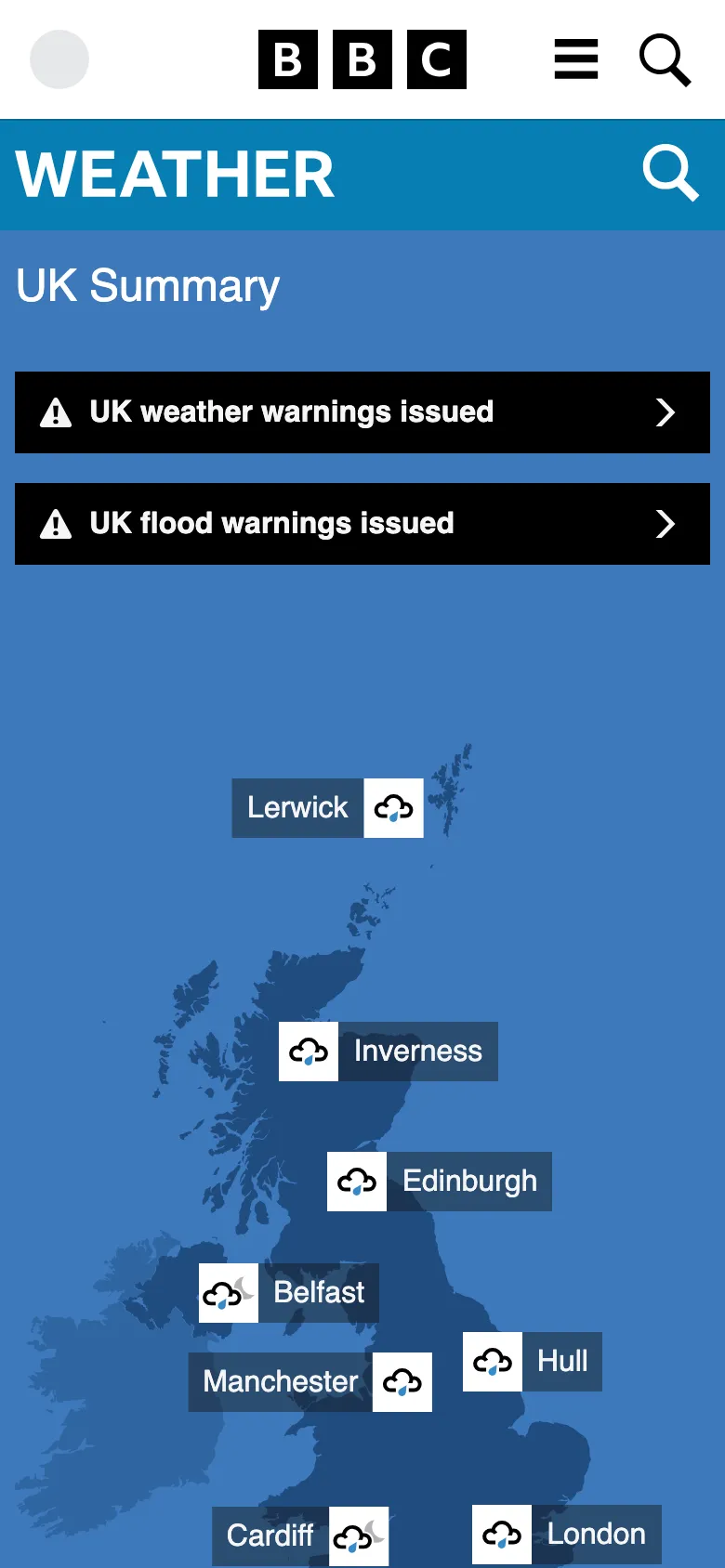The height and width of the screenshot is (1568, 725).
Task: Open Manchester forecast on map
Action: tap(310, 1382)
